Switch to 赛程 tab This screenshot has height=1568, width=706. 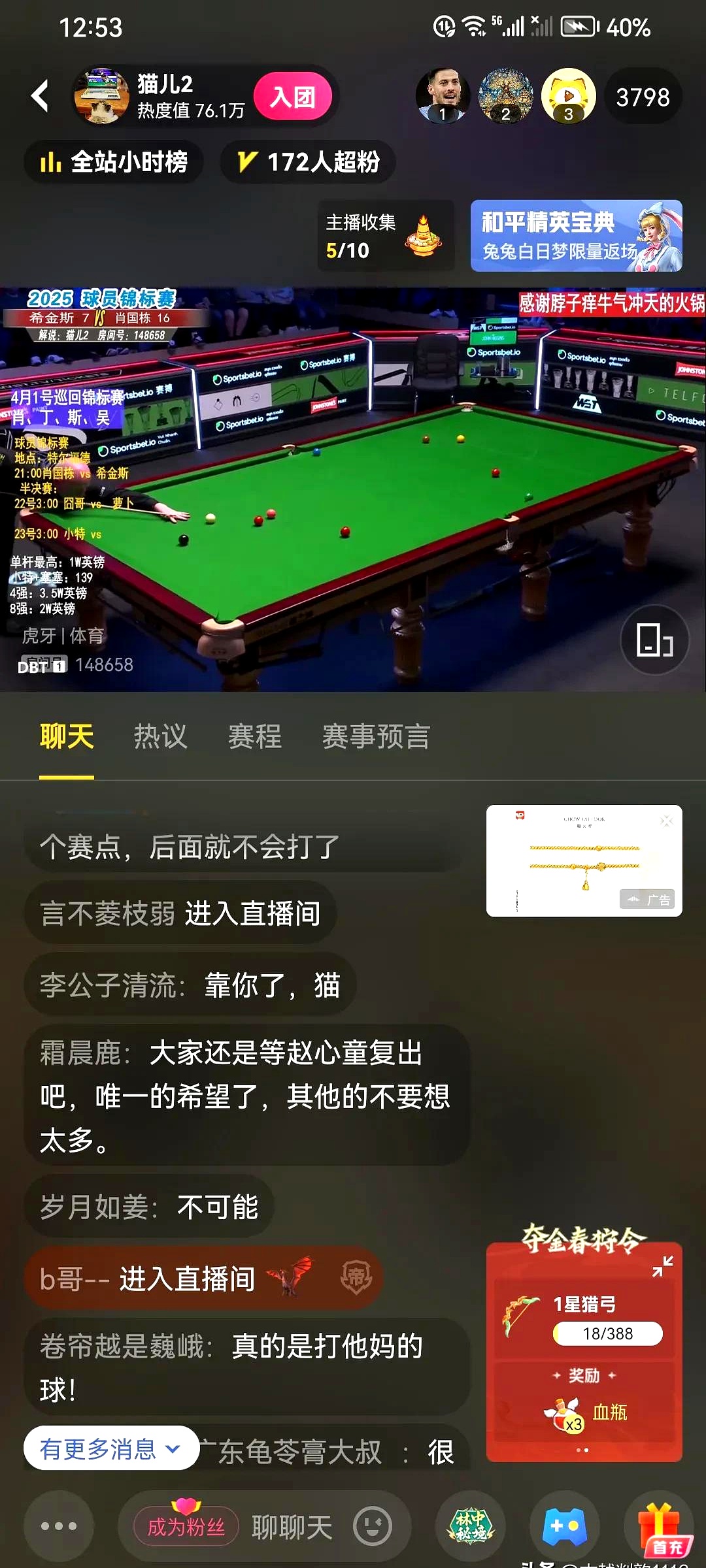pos(255,736)
